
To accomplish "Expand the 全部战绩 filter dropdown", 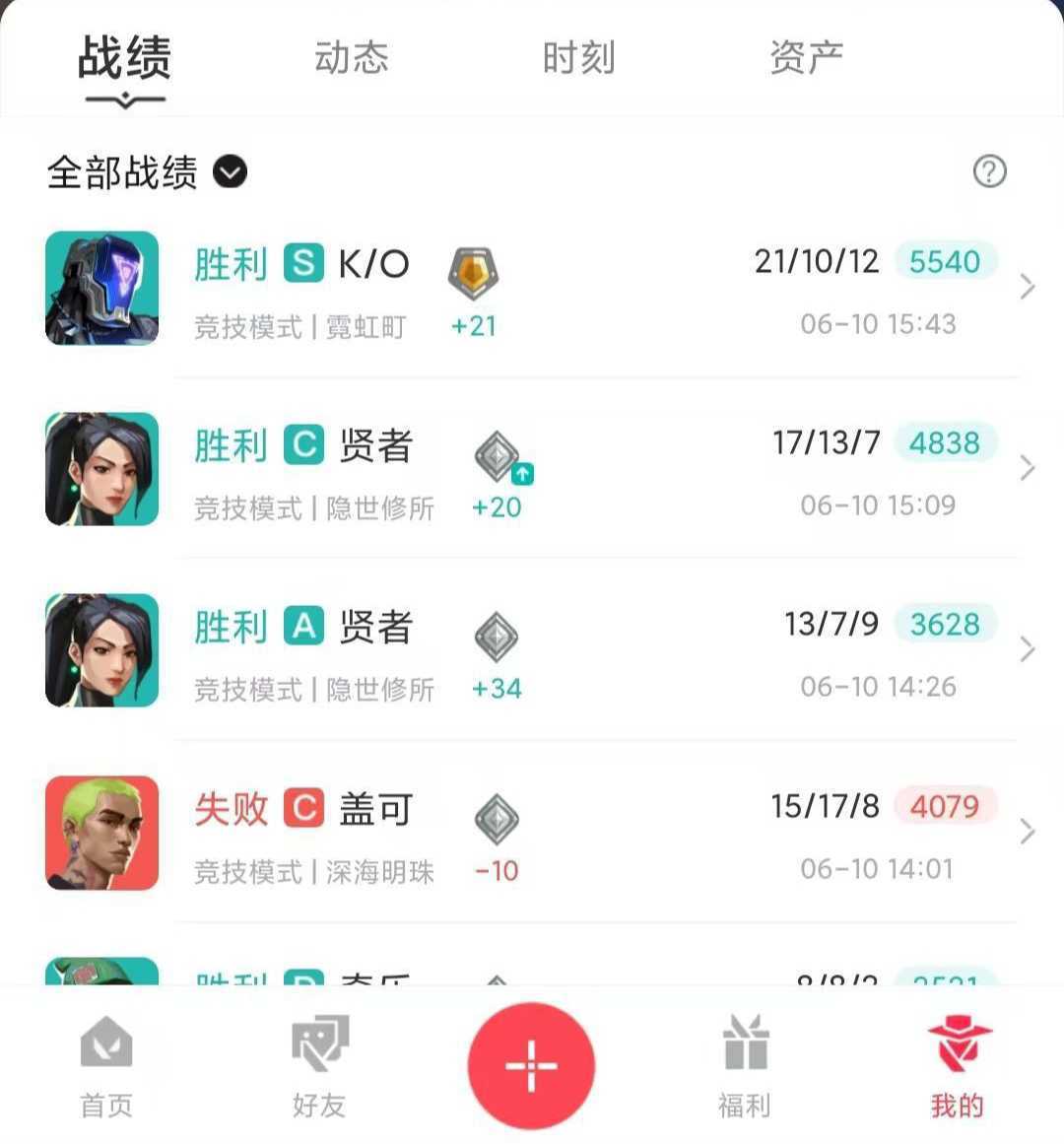I will [x=230, y=172].
